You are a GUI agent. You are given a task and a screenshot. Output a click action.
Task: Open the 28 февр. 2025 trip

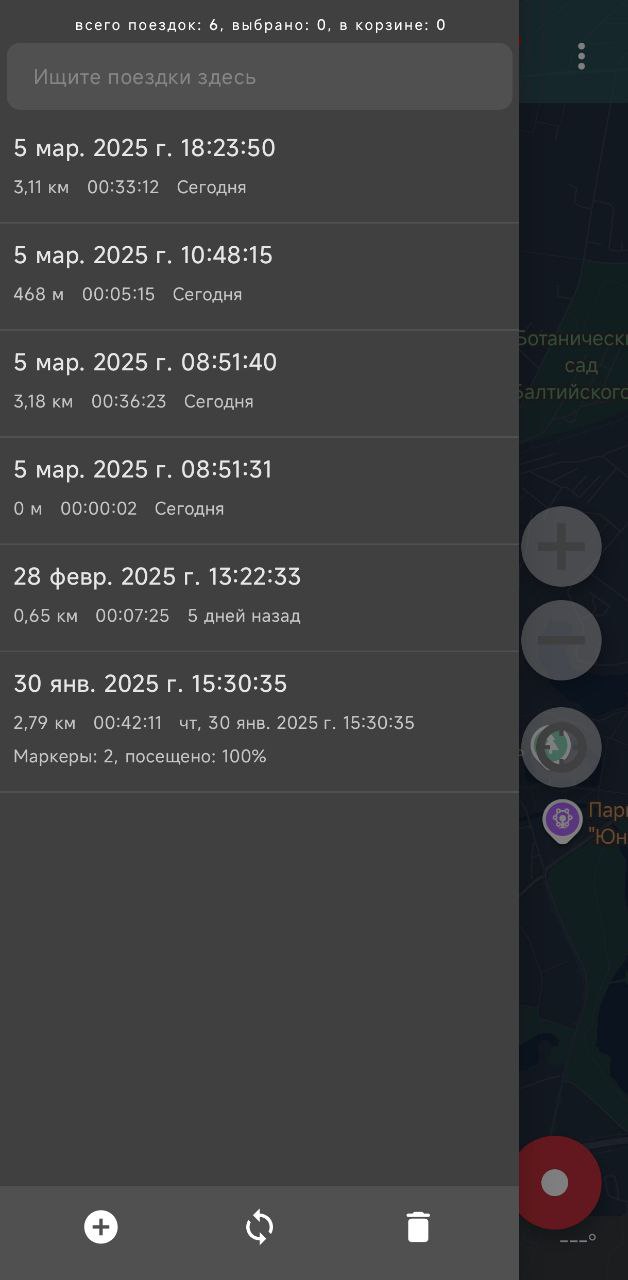coord(259,595)
